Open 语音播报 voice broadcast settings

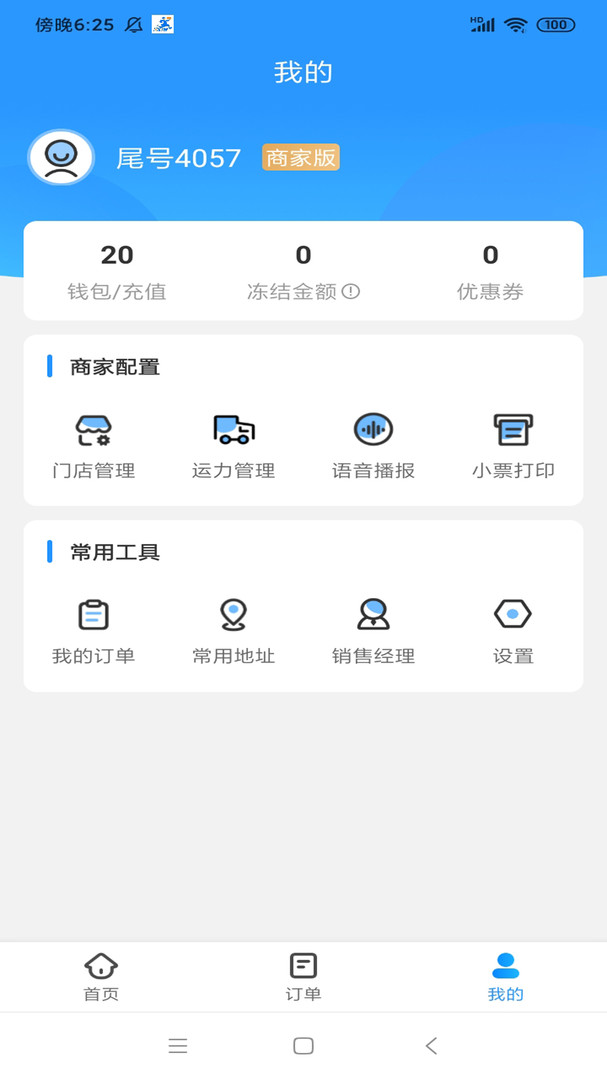(x=373, y=446)
